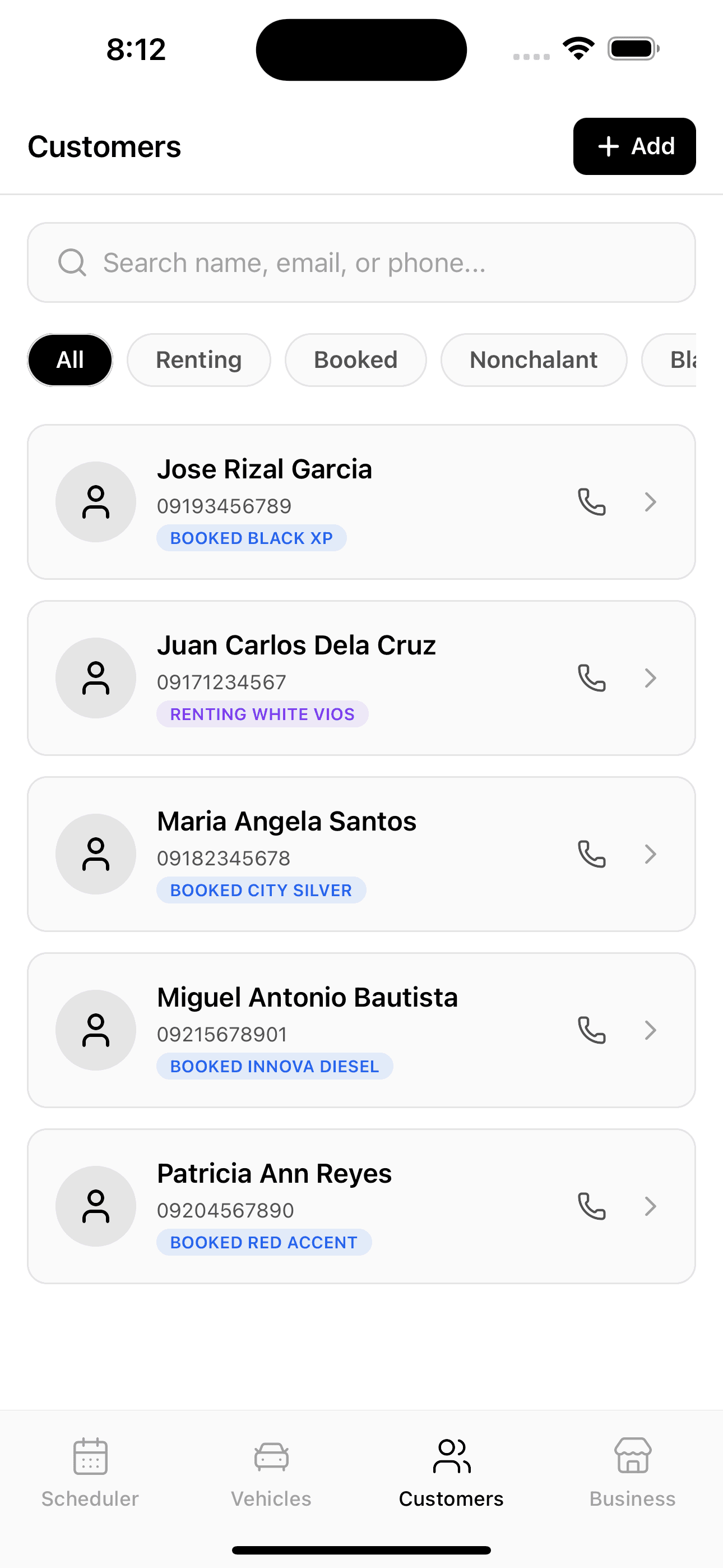Viewport: 723px width, 1568px height.
Task: Open the Vehicles car icon
Action: (270, 1456)
